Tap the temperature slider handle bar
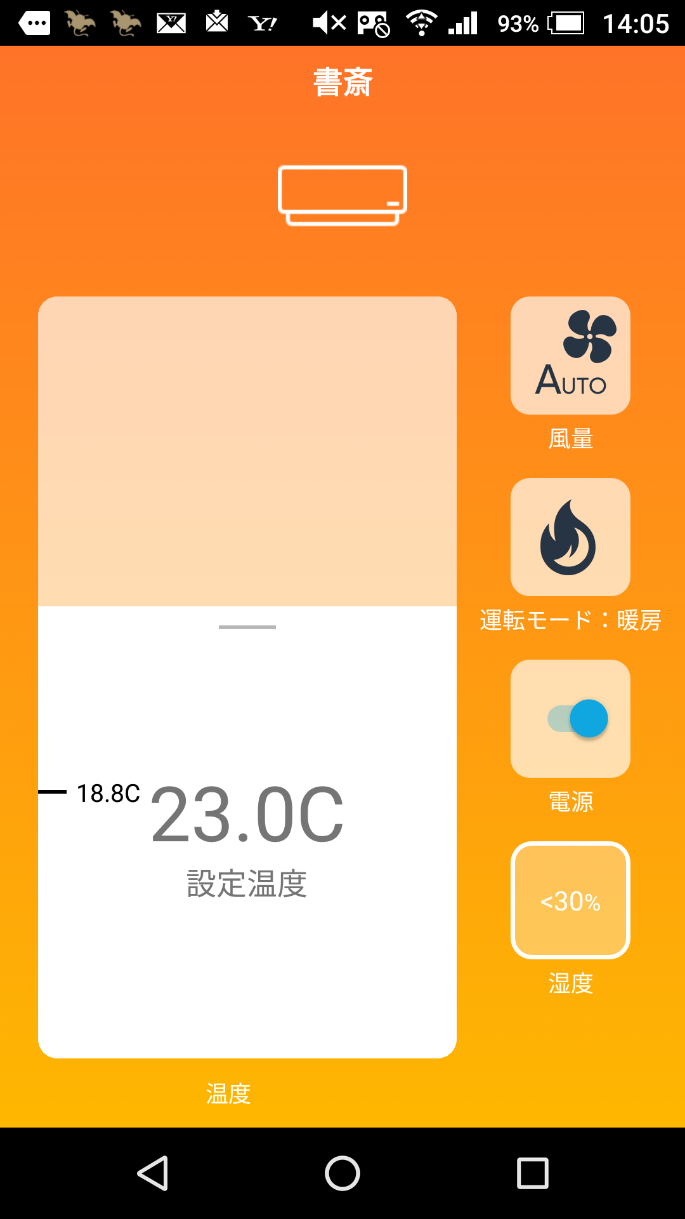The width and height of the screenshot is (685, 1219). tap(247, 627)
